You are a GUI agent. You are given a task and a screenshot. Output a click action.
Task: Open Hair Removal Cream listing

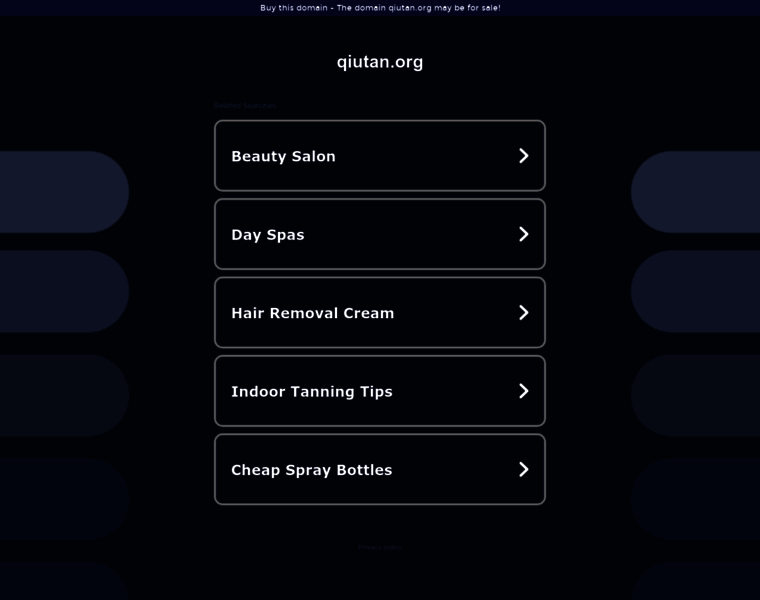[x=379, y=313]
